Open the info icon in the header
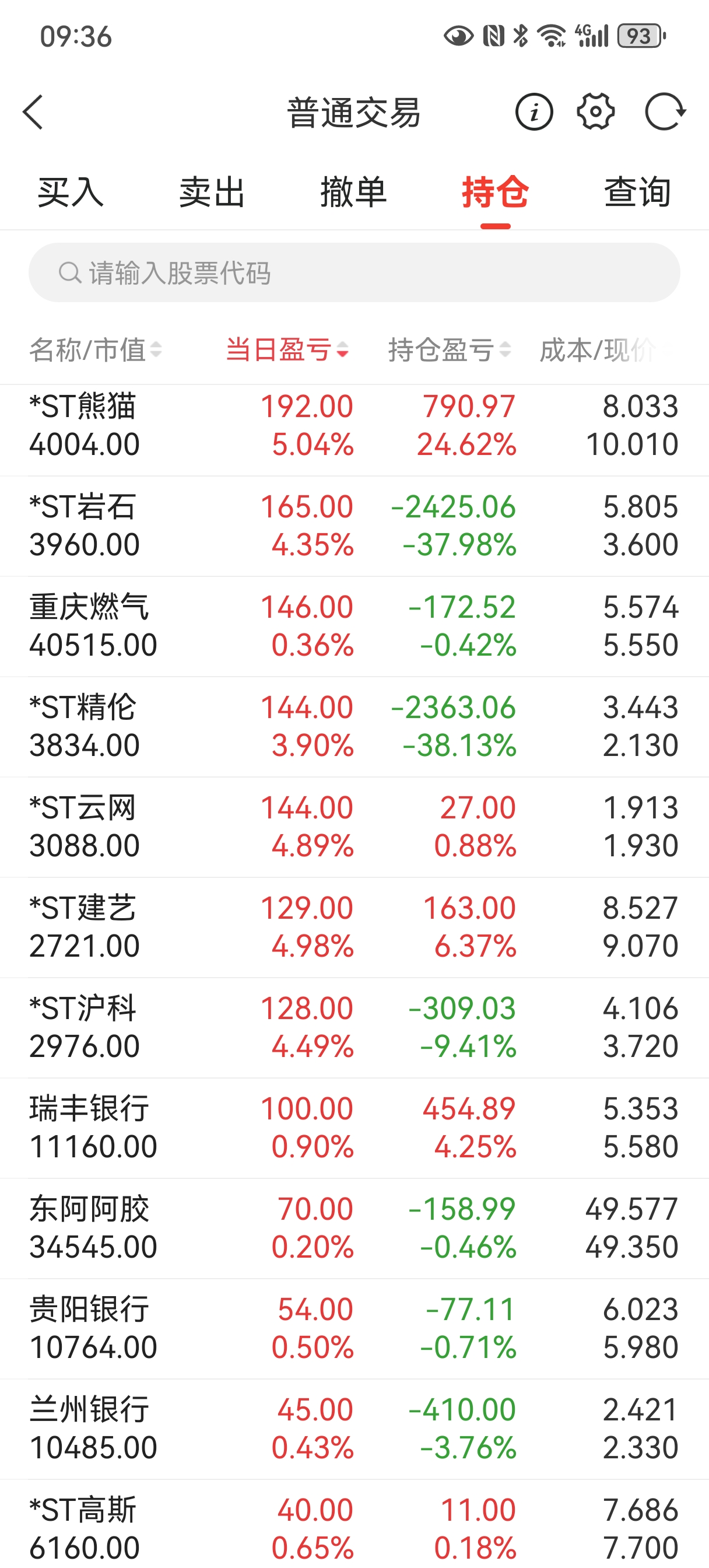 click(533, 112)
